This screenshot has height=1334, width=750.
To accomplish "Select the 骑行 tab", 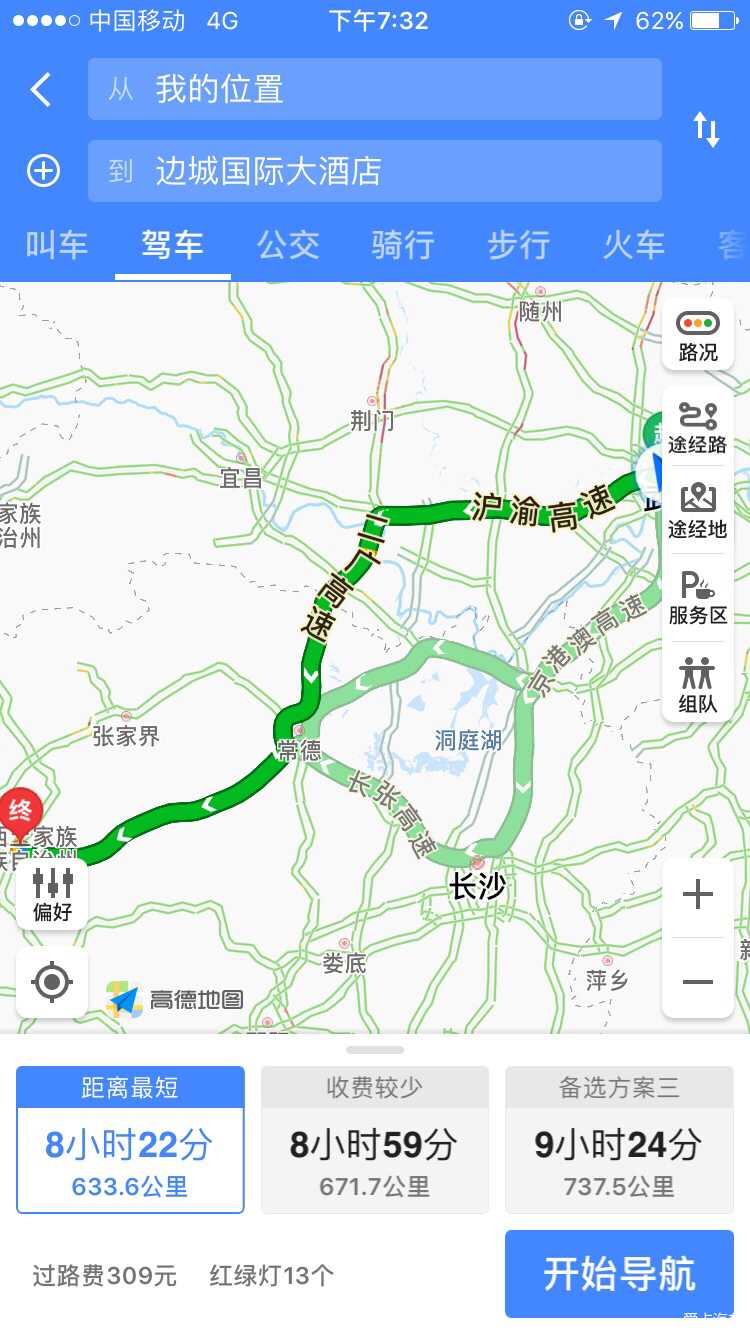I will point(403,245).
